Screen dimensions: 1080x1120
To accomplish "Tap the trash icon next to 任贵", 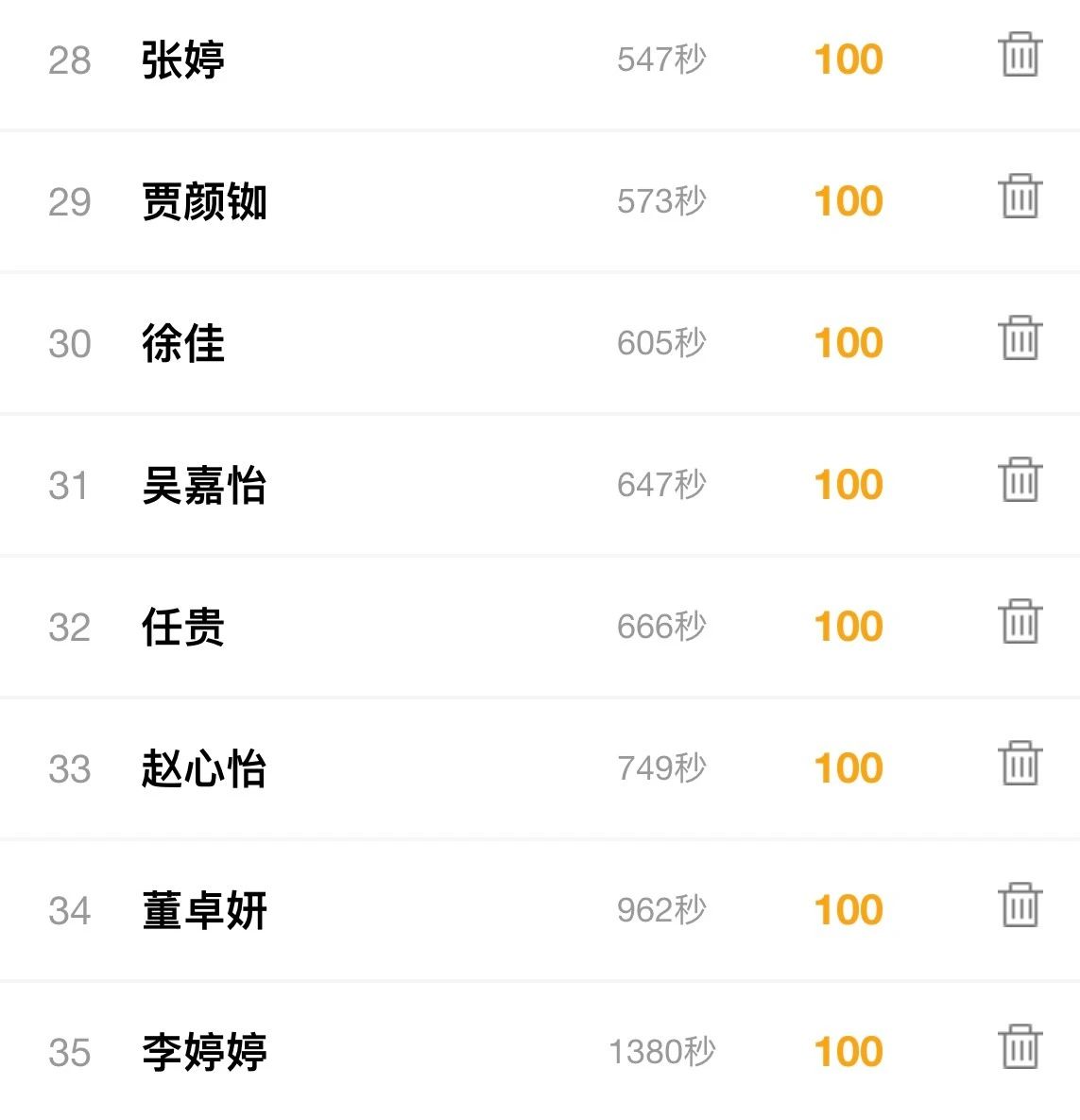I will [1020, 622].
